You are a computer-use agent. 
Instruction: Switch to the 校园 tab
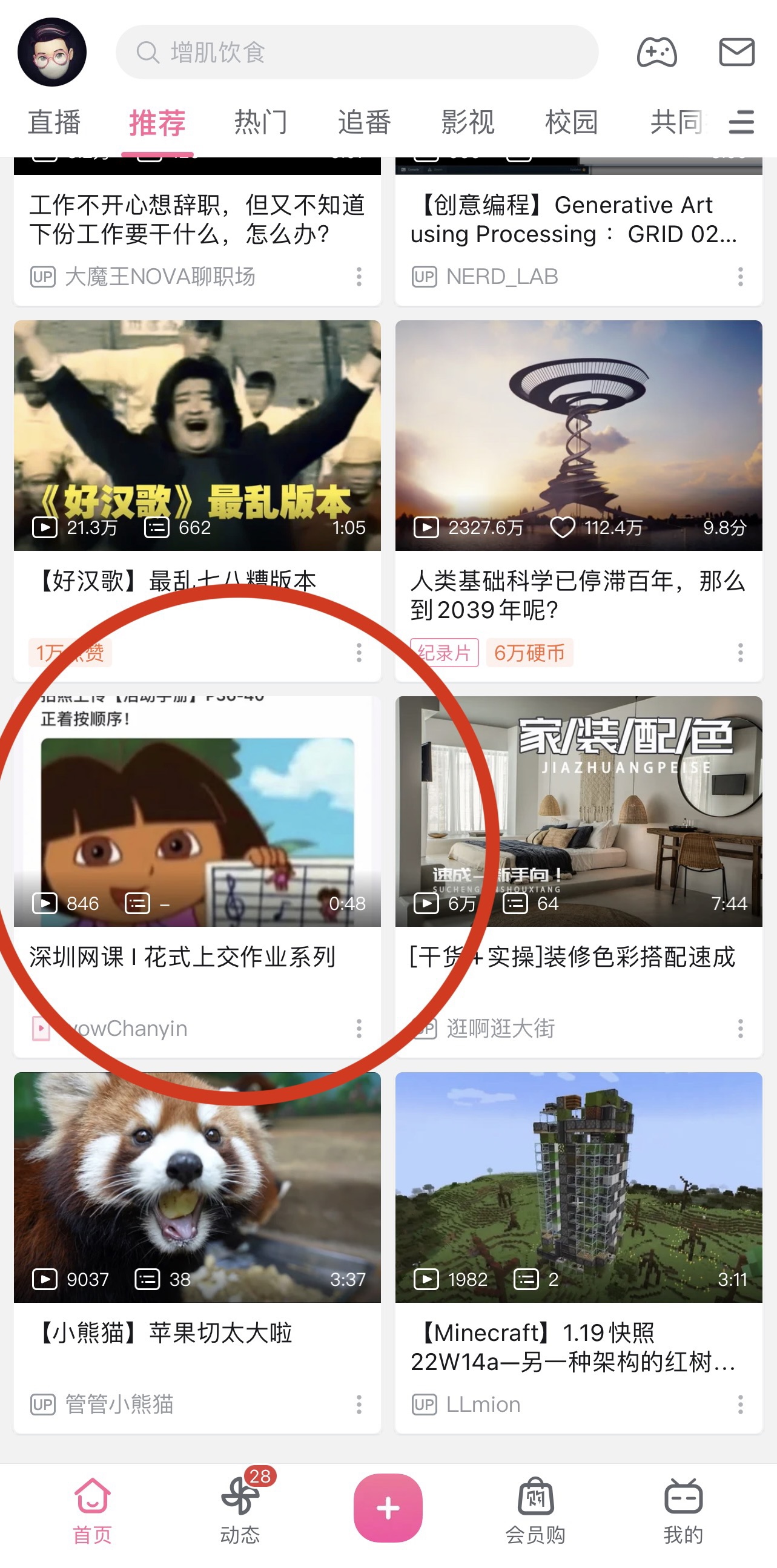tap(571, 122)
